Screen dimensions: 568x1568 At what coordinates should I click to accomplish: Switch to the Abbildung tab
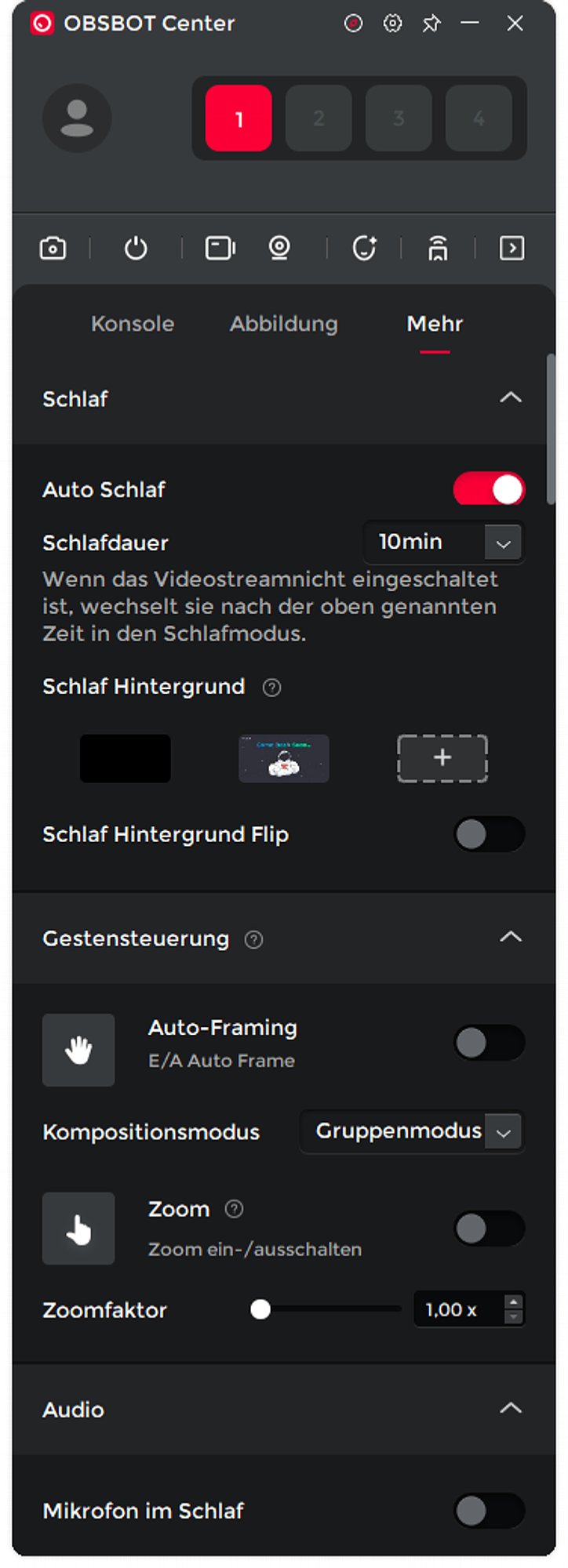(283, 324)
